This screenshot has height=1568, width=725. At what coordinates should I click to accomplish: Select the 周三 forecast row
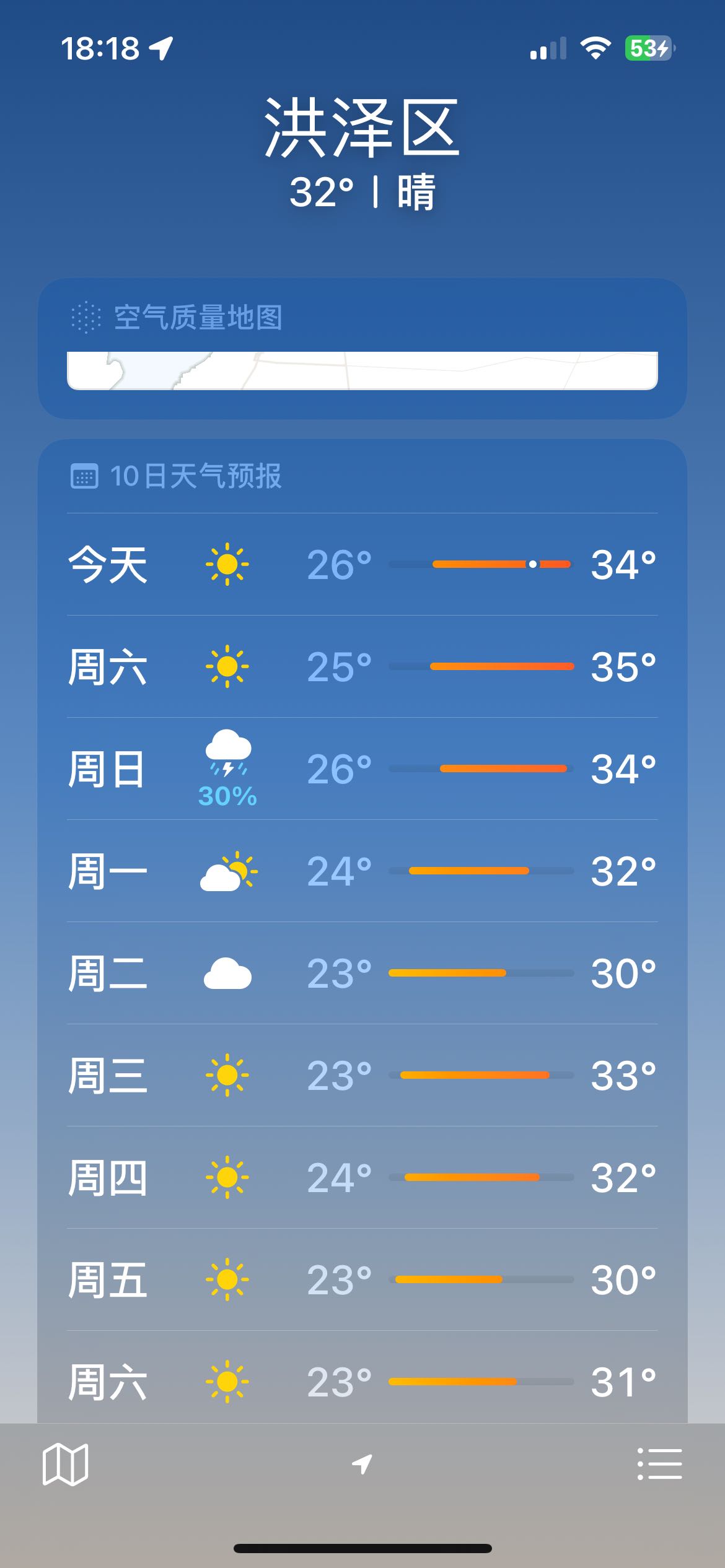point(362,1075)
